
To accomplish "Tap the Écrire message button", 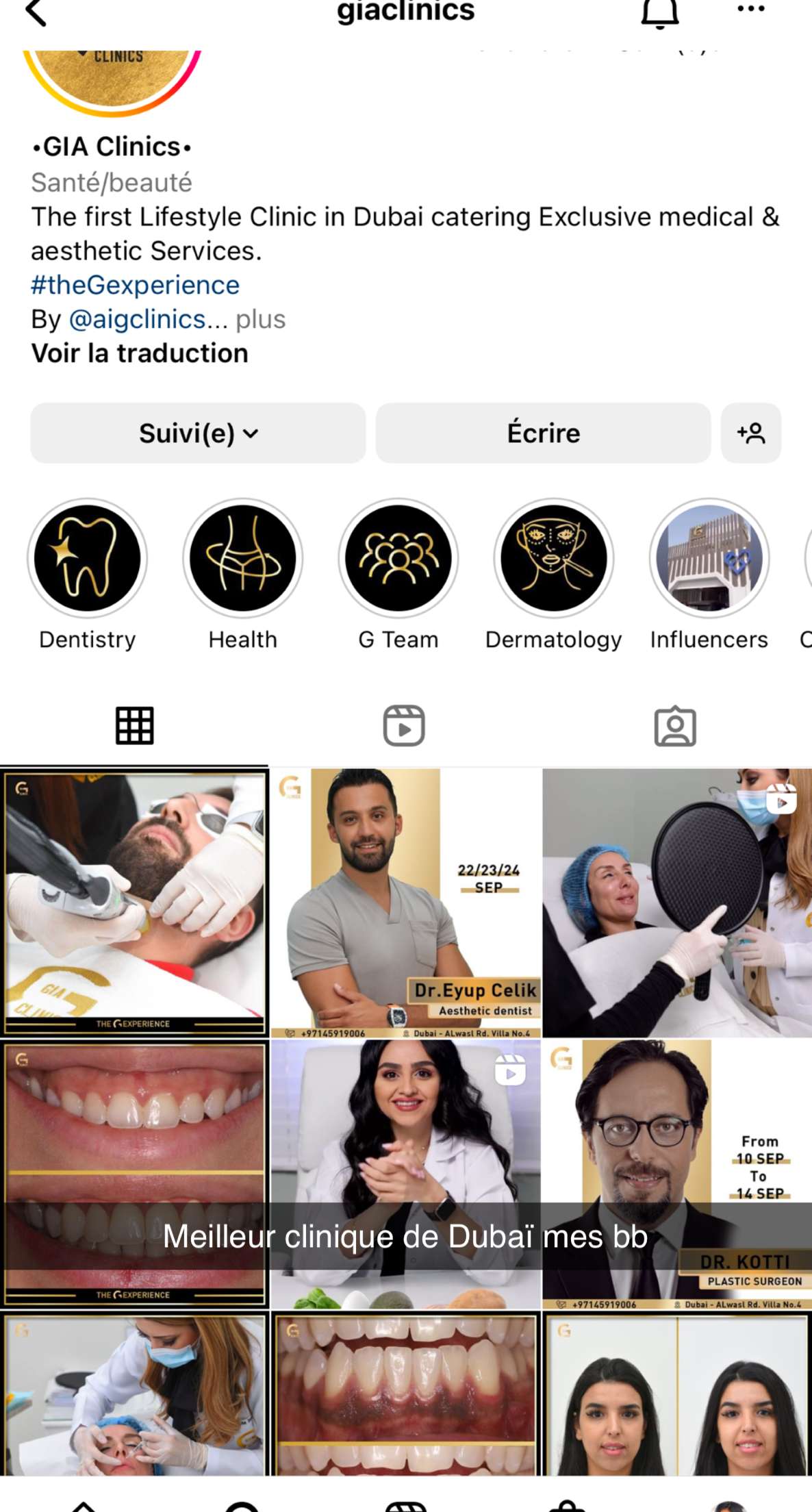I will click(x=543, y=433).
